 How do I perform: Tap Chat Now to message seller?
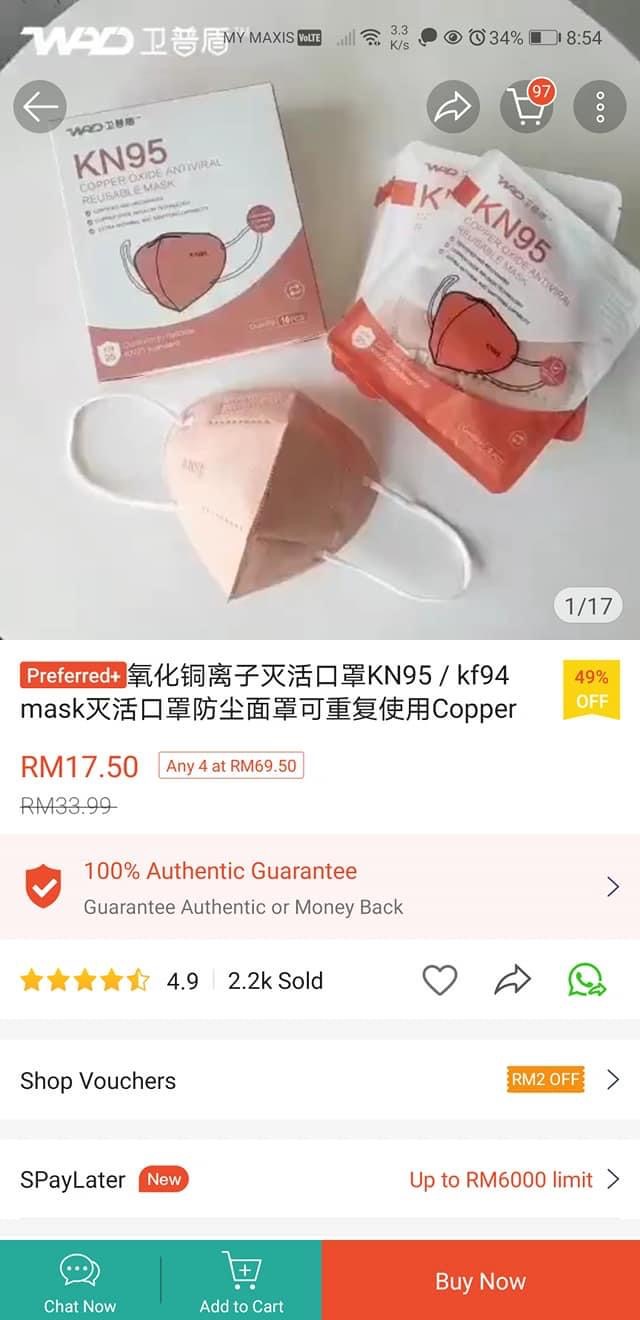(x=80, y=1282)
